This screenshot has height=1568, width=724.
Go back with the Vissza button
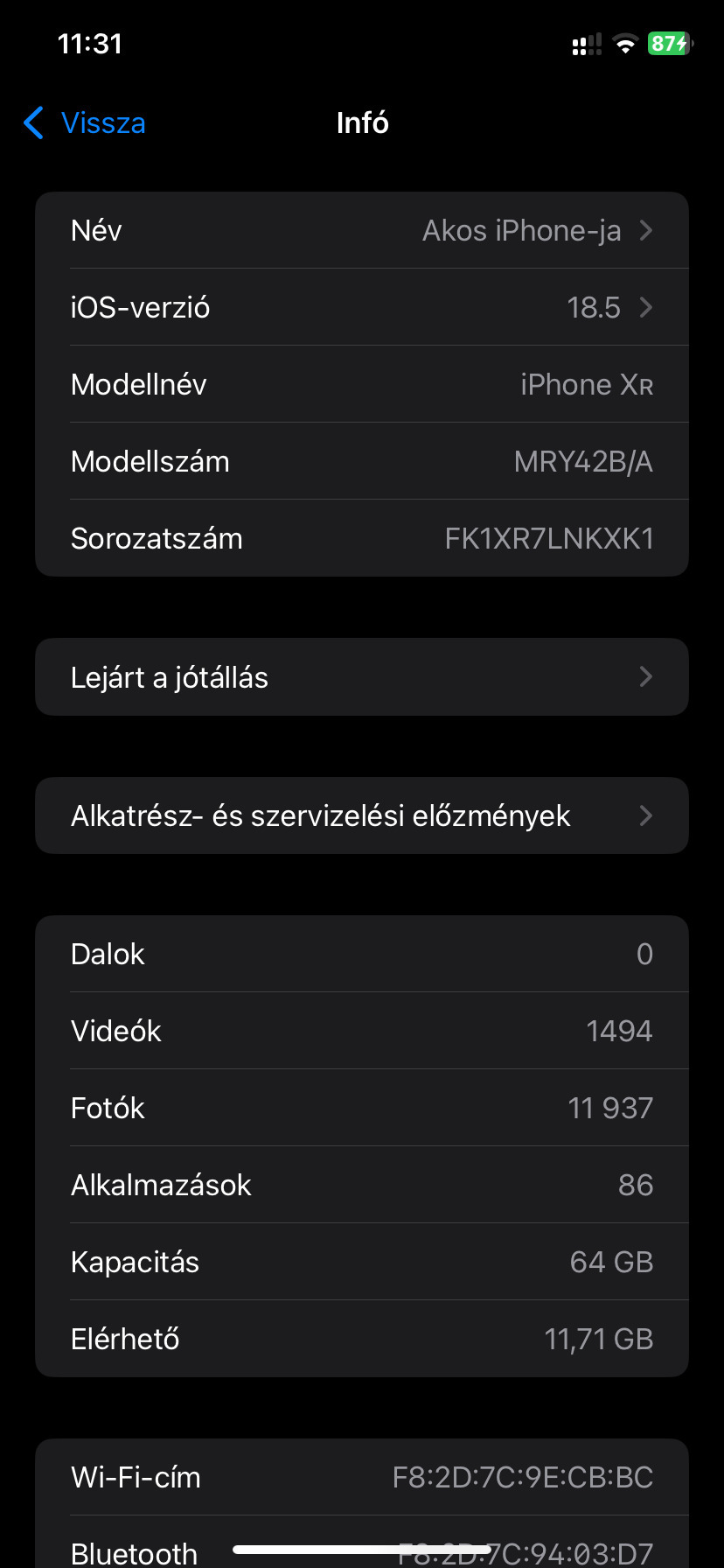[x=86, y=123]
